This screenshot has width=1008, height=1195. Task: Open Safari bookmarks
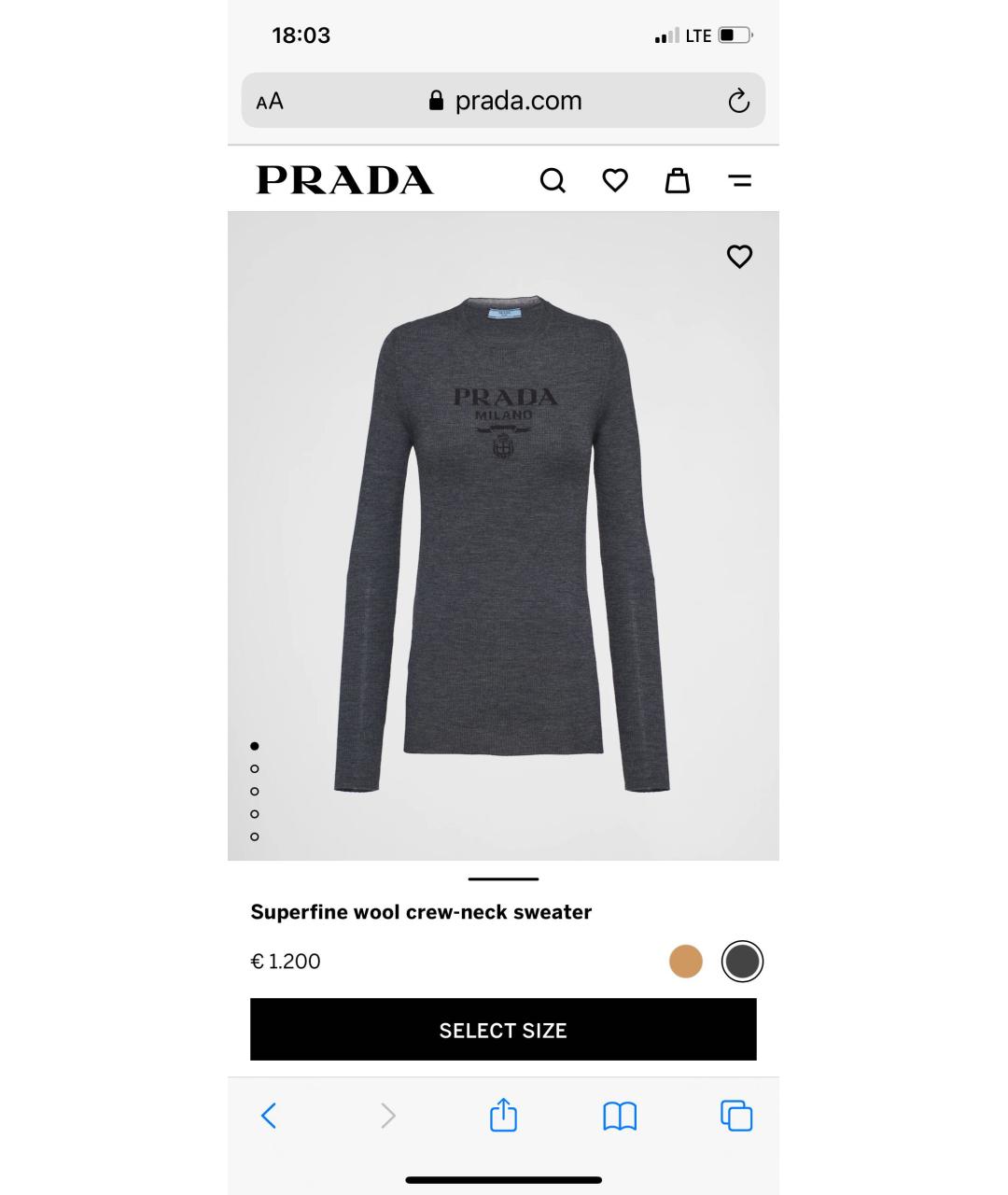point(620,1116)
